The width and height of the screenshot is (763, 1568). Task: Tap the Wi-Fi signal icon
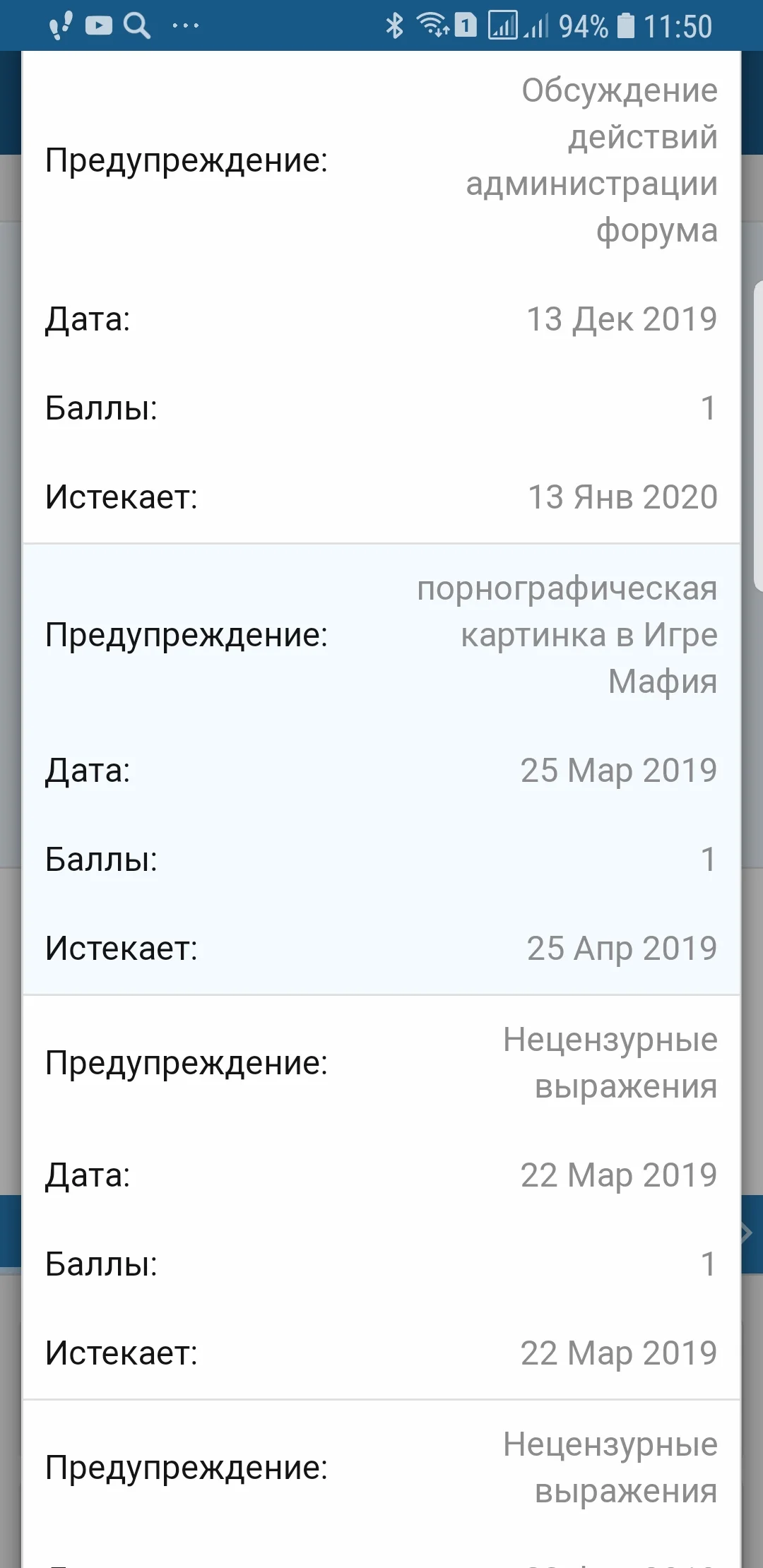[433, 25]
